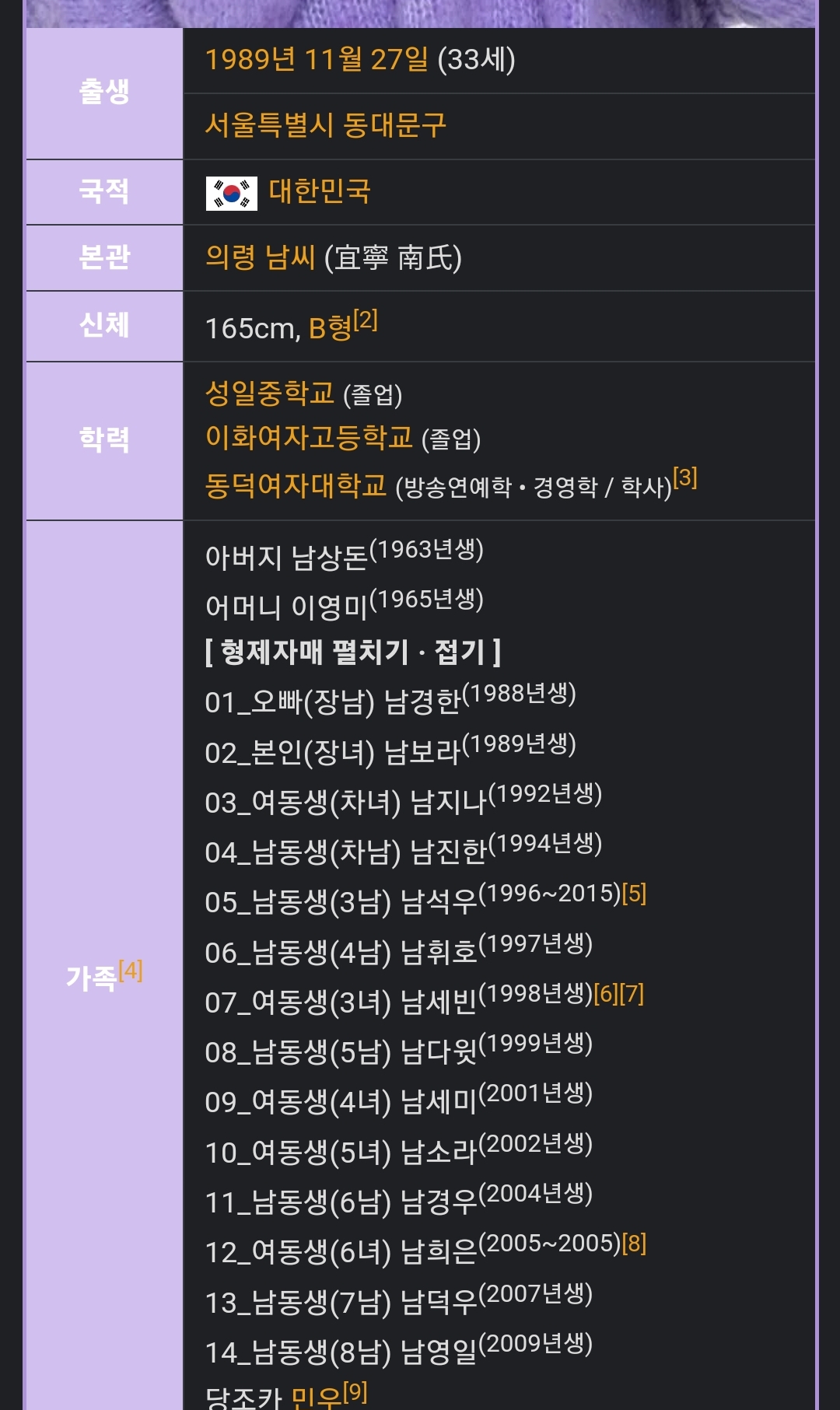View footnote 6 next to 남세빈
Screen dimensions: 840x1410
[x=606, y=993]
